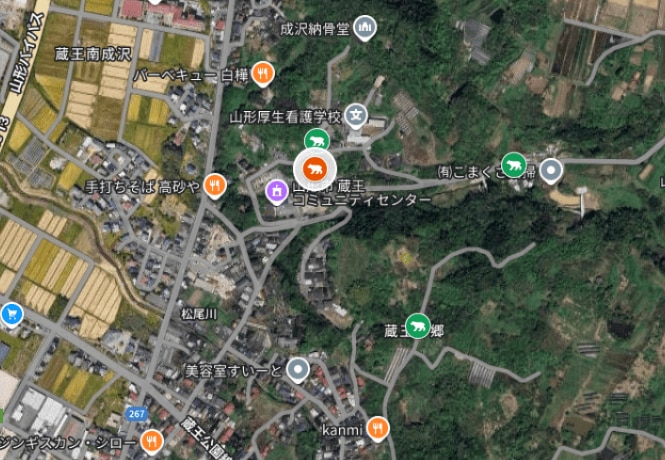The width and height of the screenshot is (665, 460).
Task: Select the kanmi restaurant pin
Action: [377, 428]
